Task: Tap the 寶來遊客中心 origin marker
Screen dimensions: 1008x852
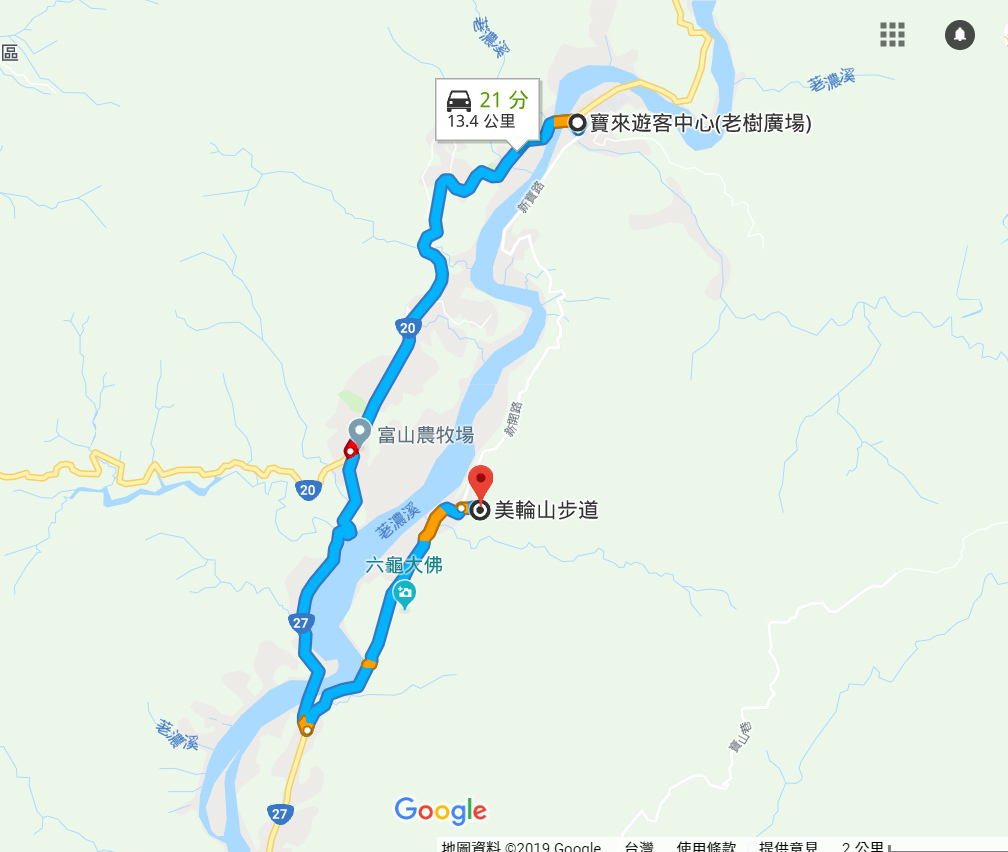Action: 577,122
